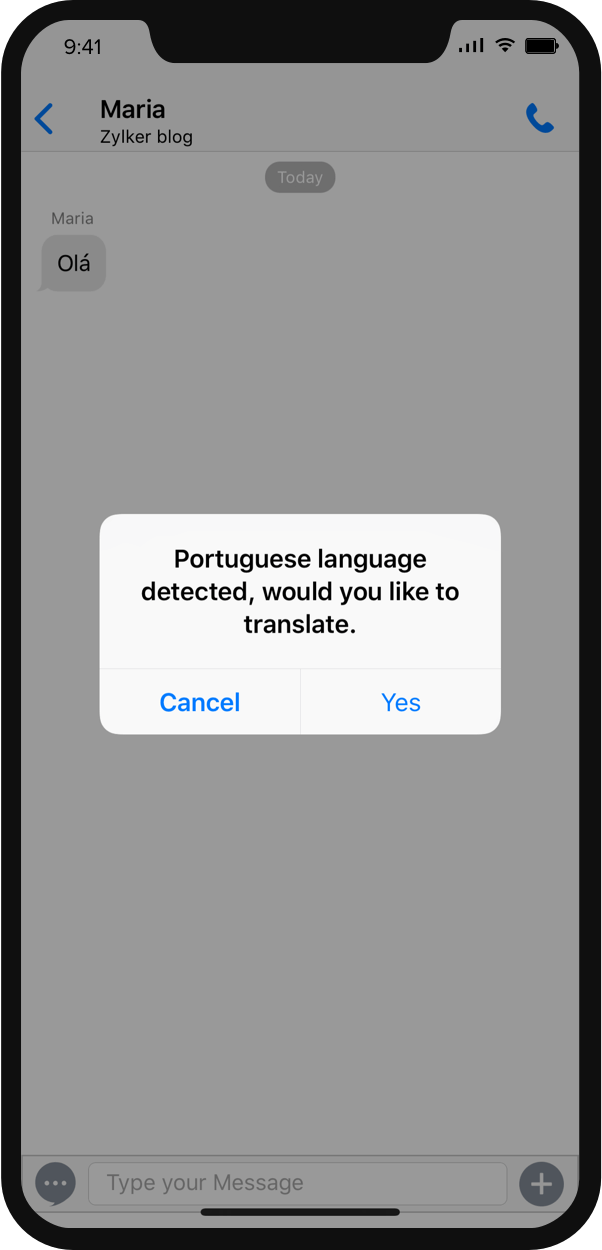602x1250 pixels.
Task: Open the plus attachment button
Action: [541, 1184]
